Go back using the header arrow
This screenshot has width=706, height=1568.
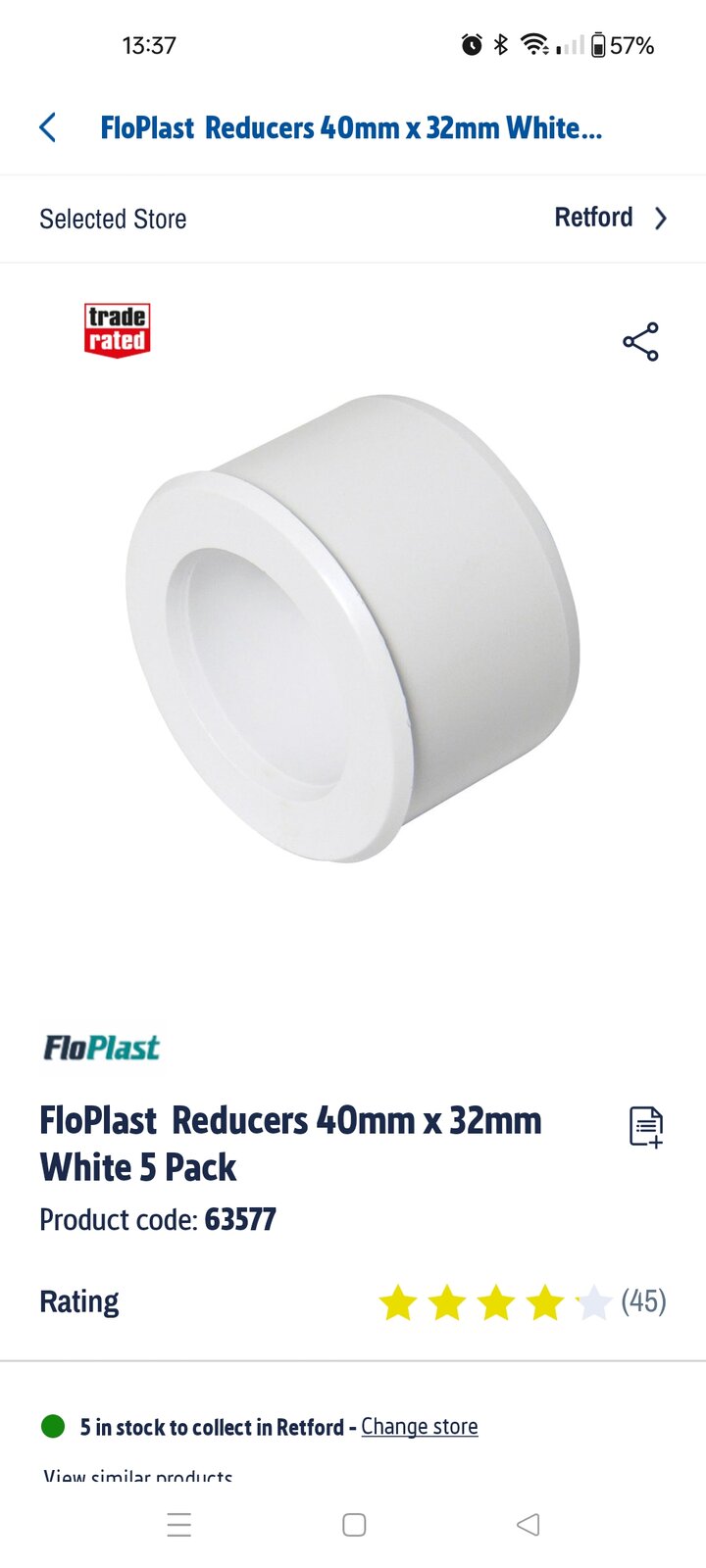47,127
